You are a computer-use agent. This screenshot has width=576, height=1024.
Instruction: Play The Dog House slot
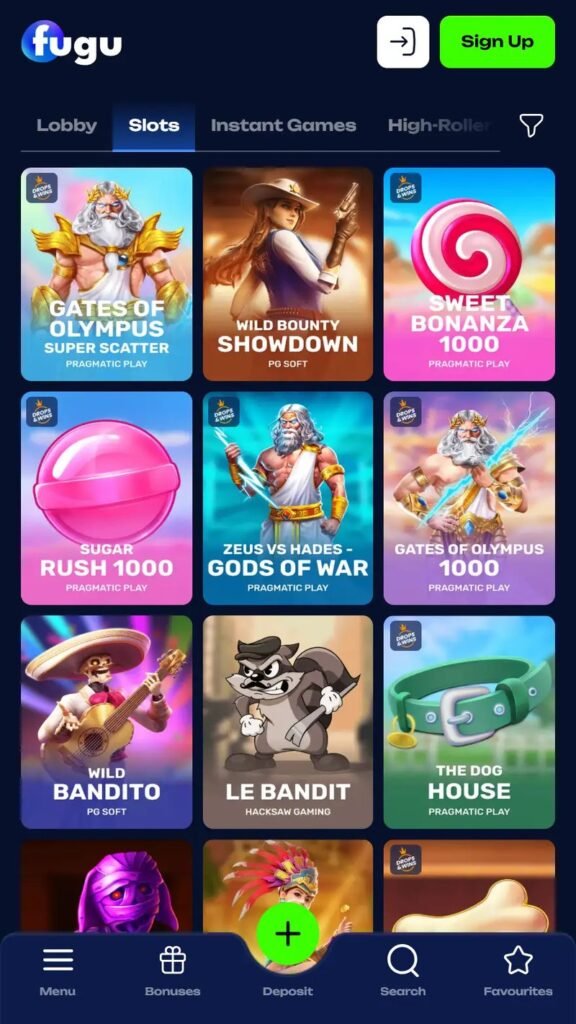coord(469,722)
